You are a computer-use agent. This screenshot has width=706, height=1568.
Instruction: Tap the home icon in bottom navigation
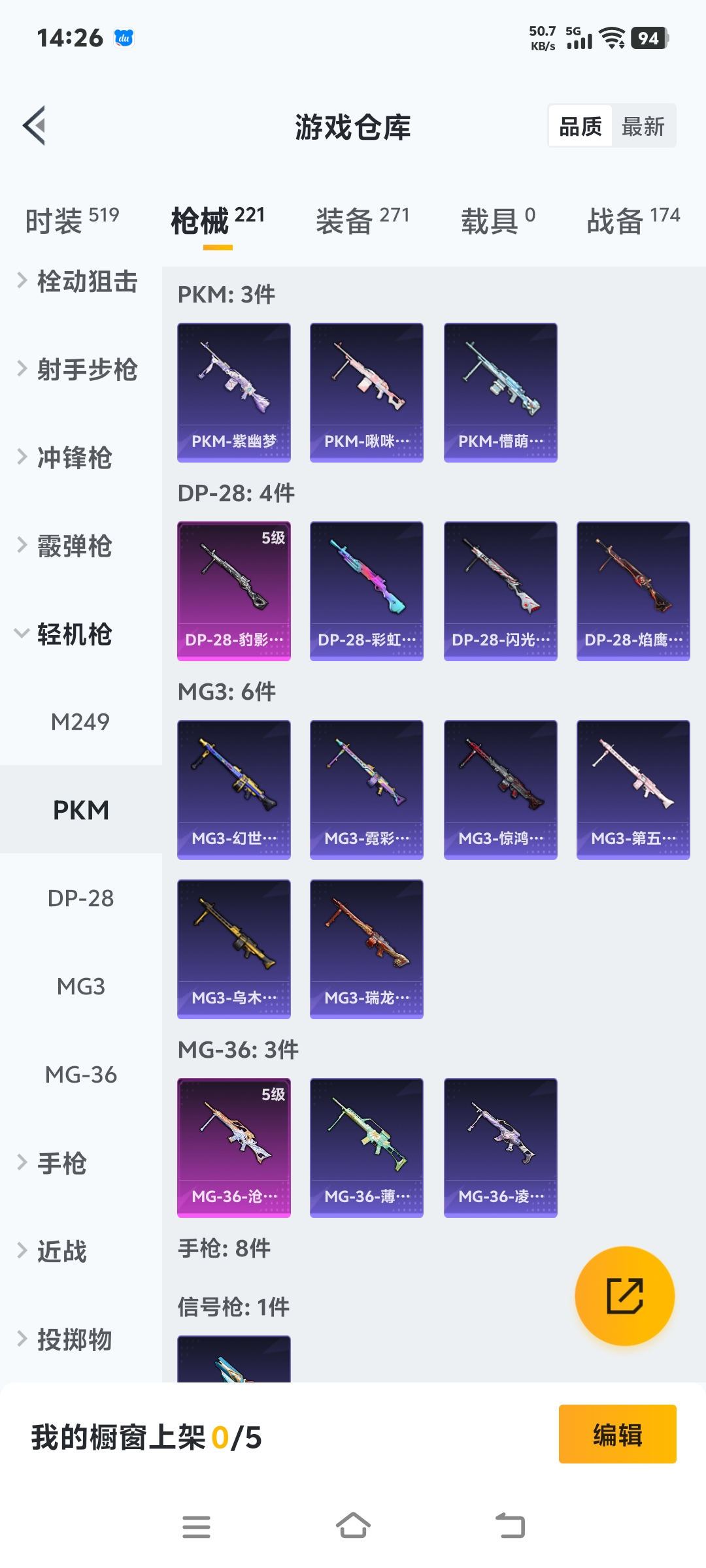pos(353,1526)
